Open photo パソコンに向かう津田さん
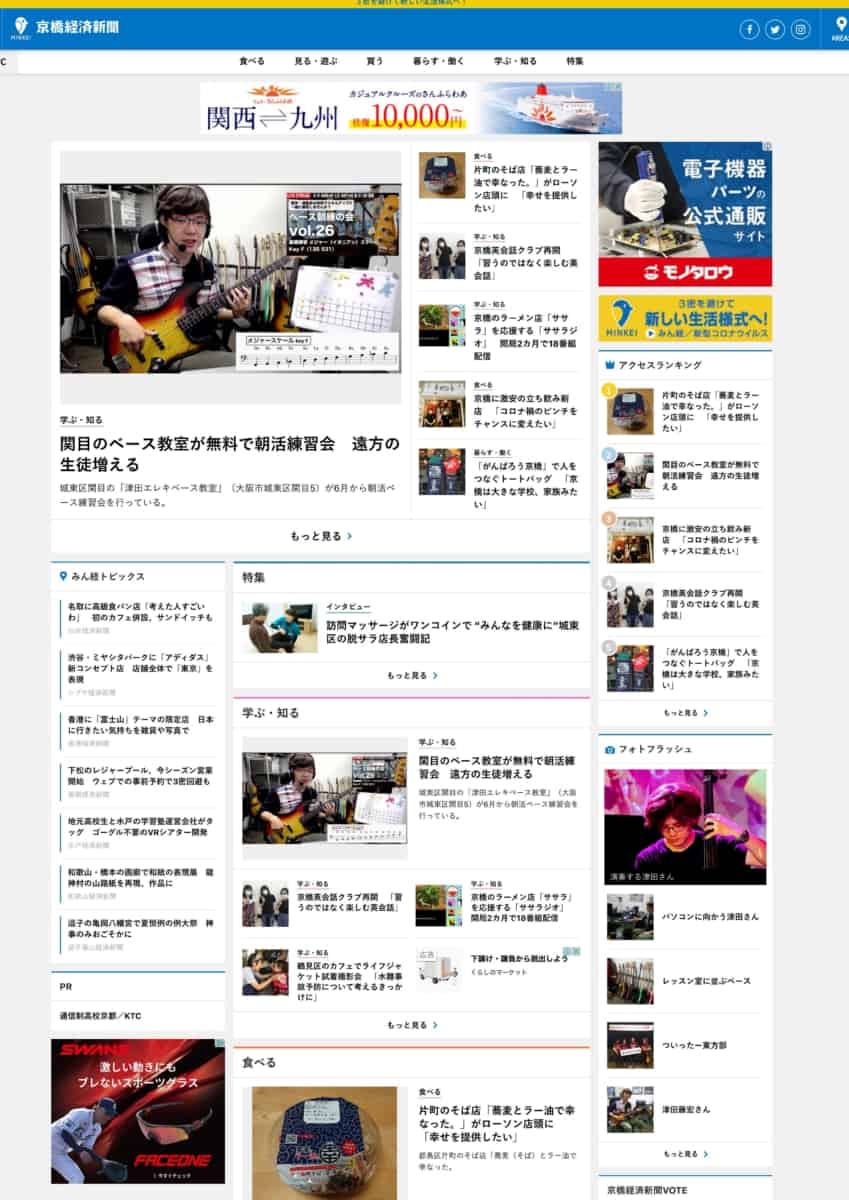This screenshot has width=849, height=1200. 709,916
